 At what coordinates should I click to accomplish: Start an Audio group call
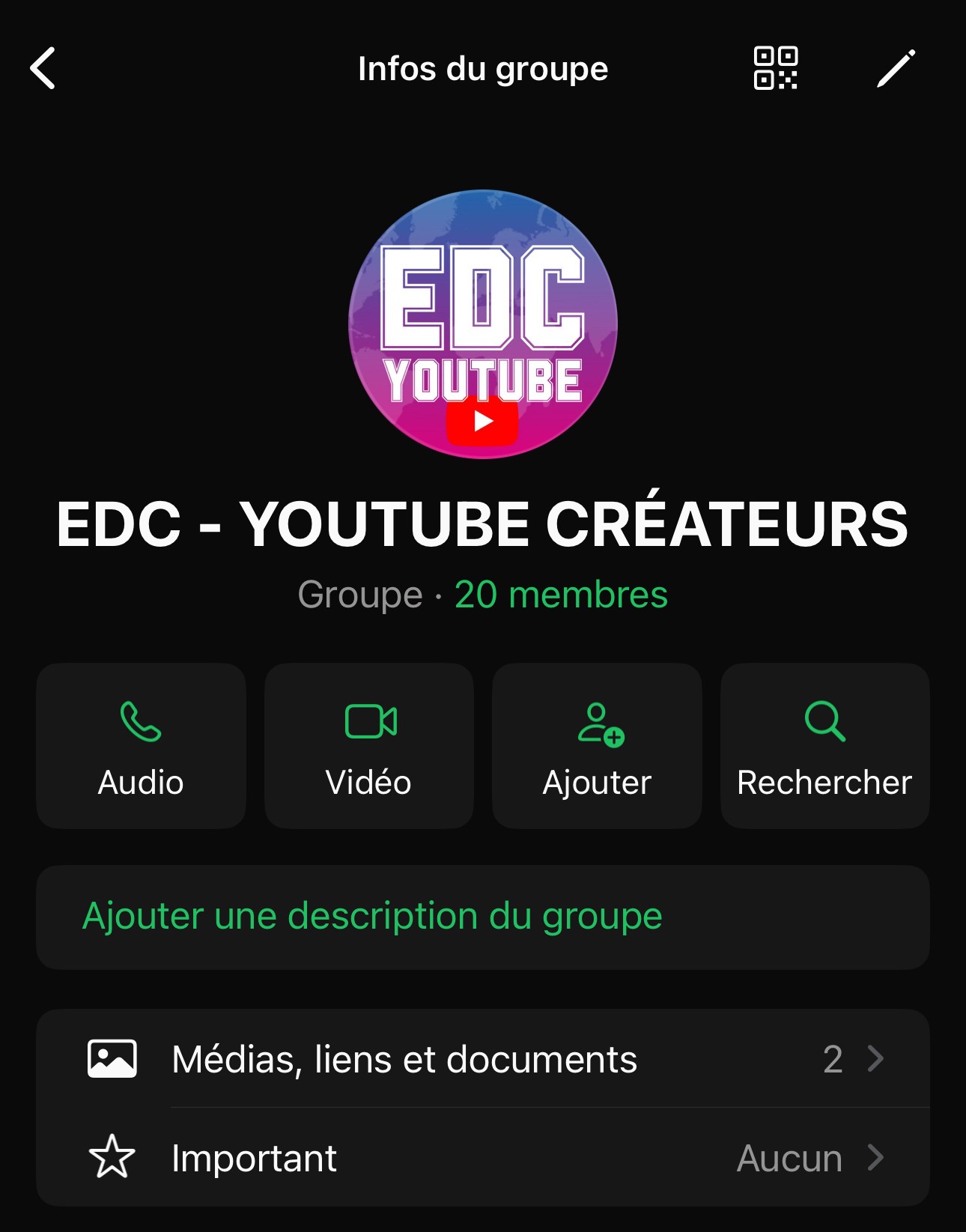pyautogui.click(x=141, y=746)
